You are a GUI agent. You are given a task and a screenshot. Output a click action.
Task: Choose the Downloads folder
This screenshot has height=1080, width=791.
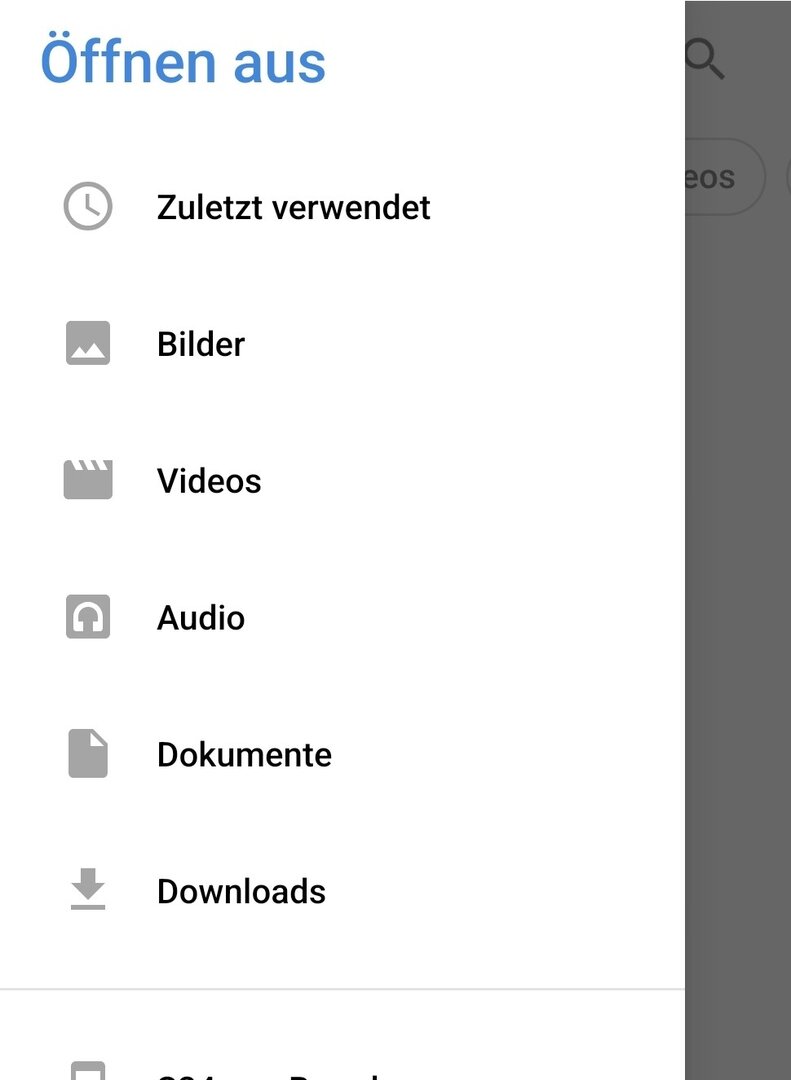tap(241, 891)
